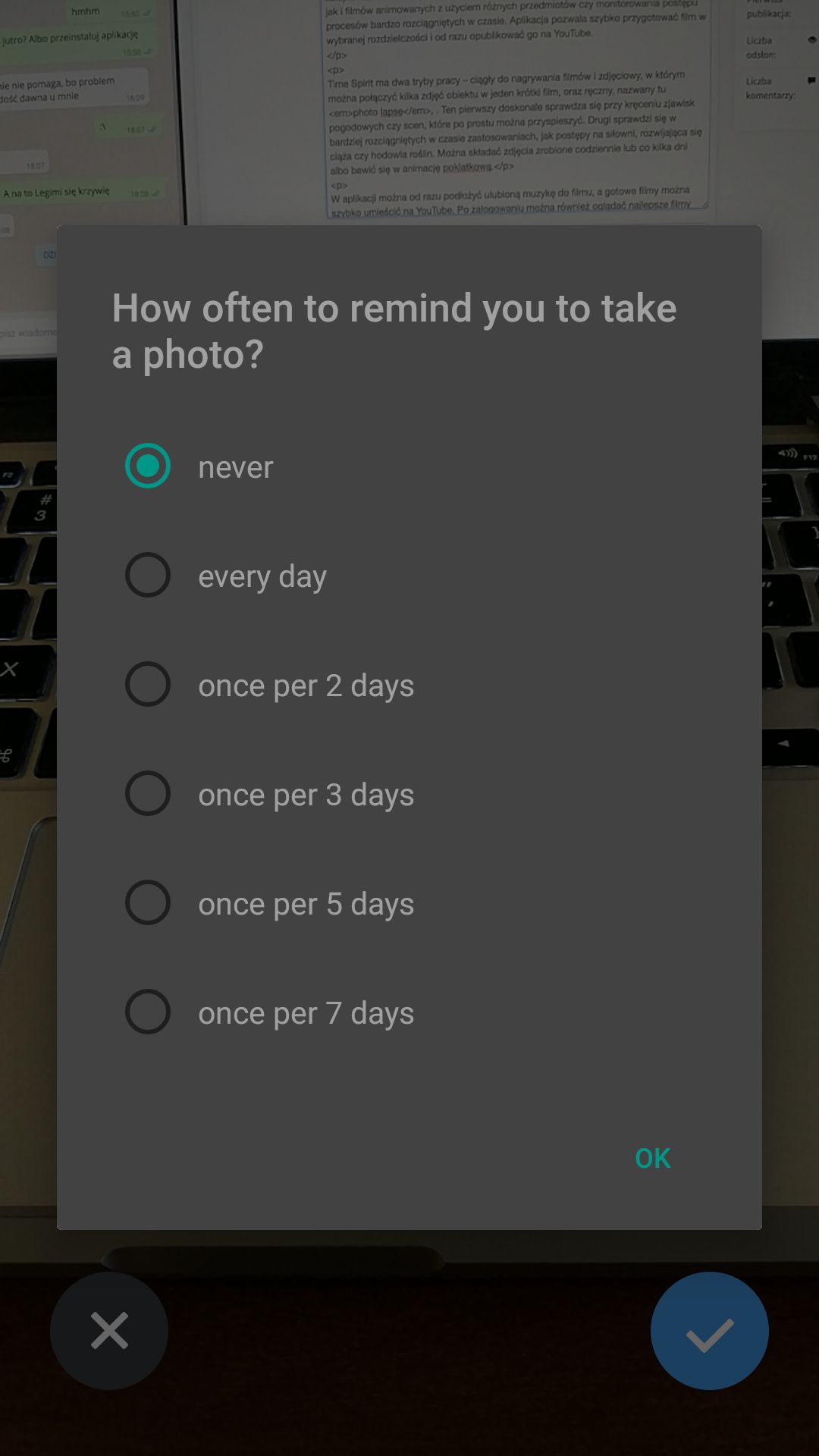Tap the blue checkmark button
This screenshot has height=1456, width=819.
point(710,1331)
